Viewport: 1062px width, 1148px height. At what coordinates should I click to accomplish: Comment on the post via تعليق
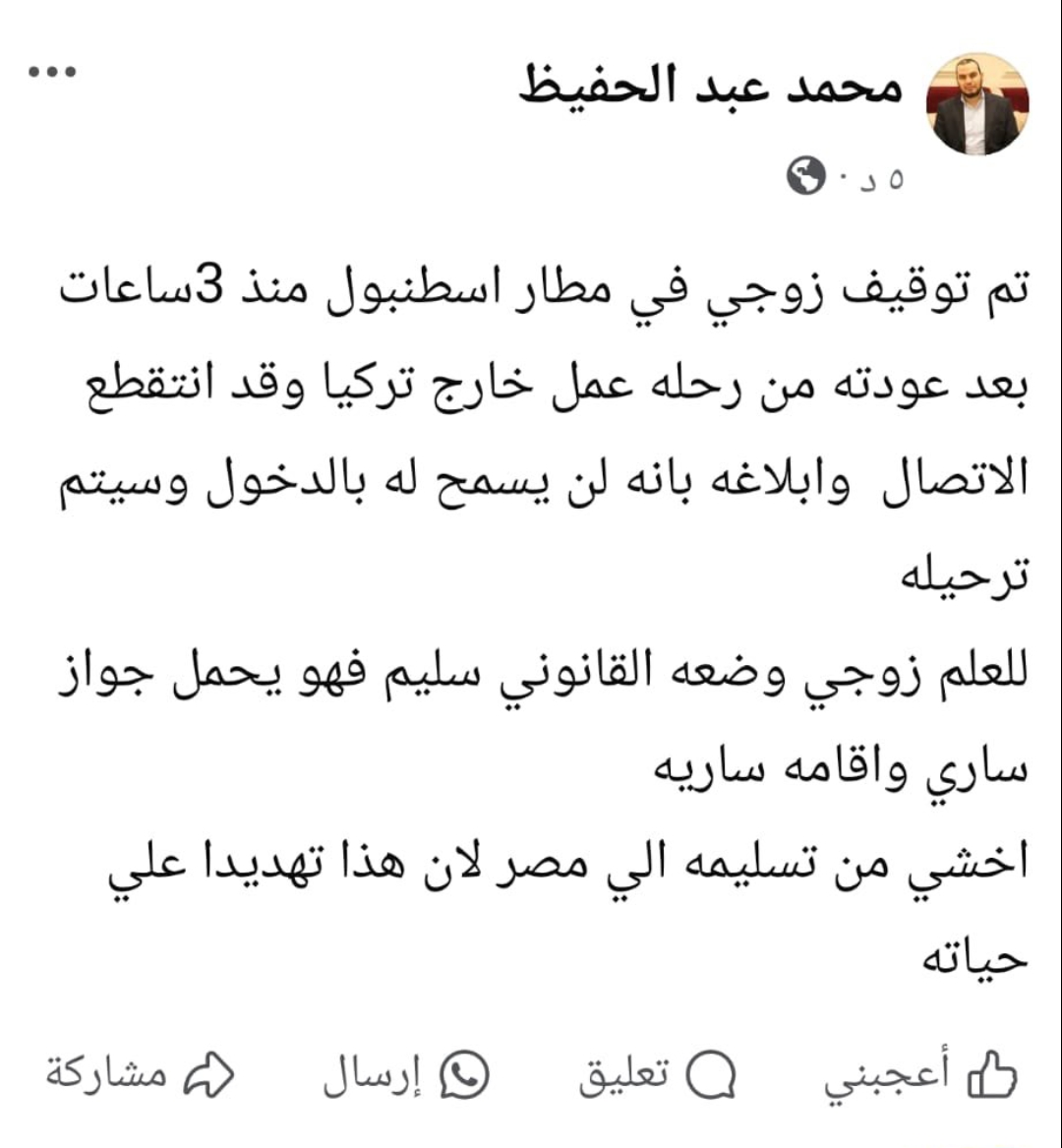point(657,1076)
